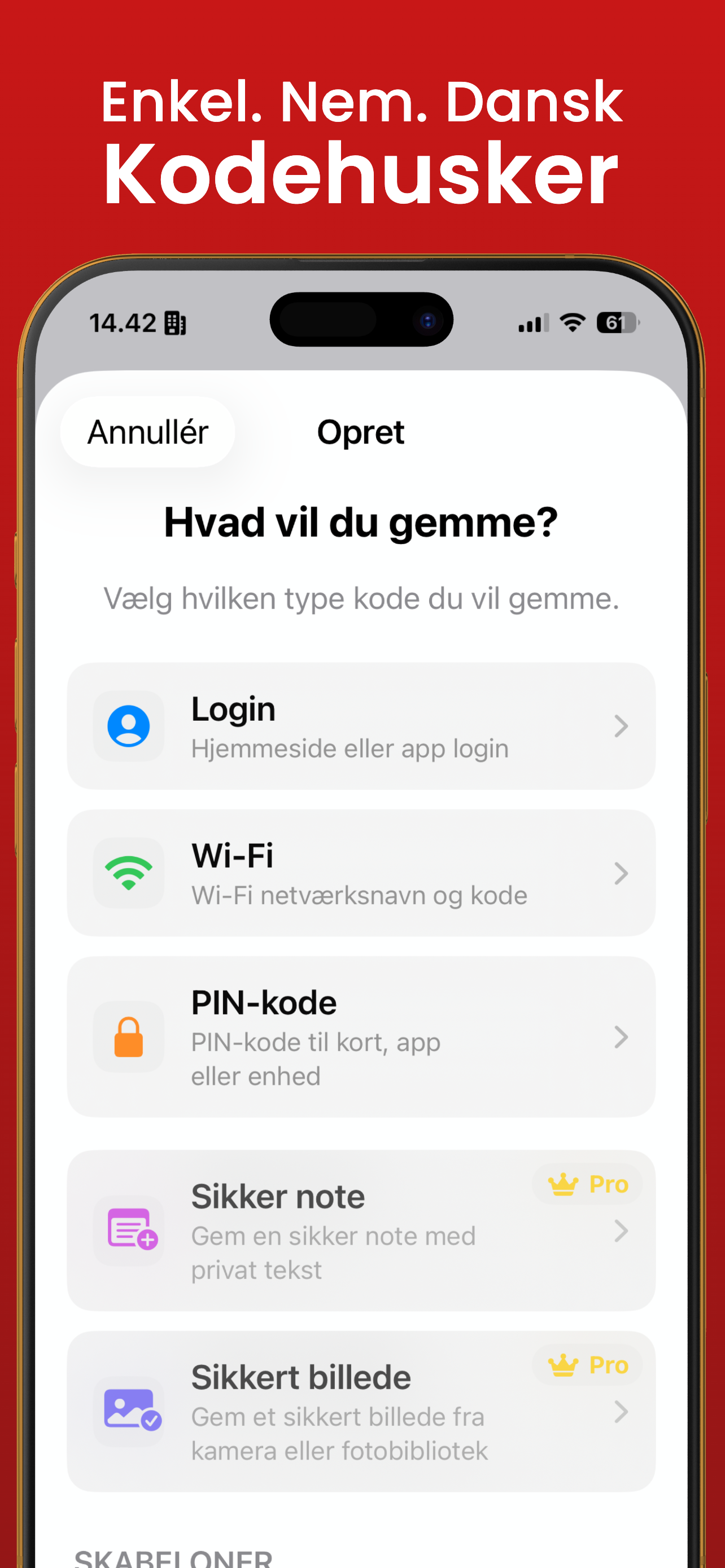The width and height of the screenshot is (725, 1568).
Task: Select the Login storage type row
Action: [361, 725]
